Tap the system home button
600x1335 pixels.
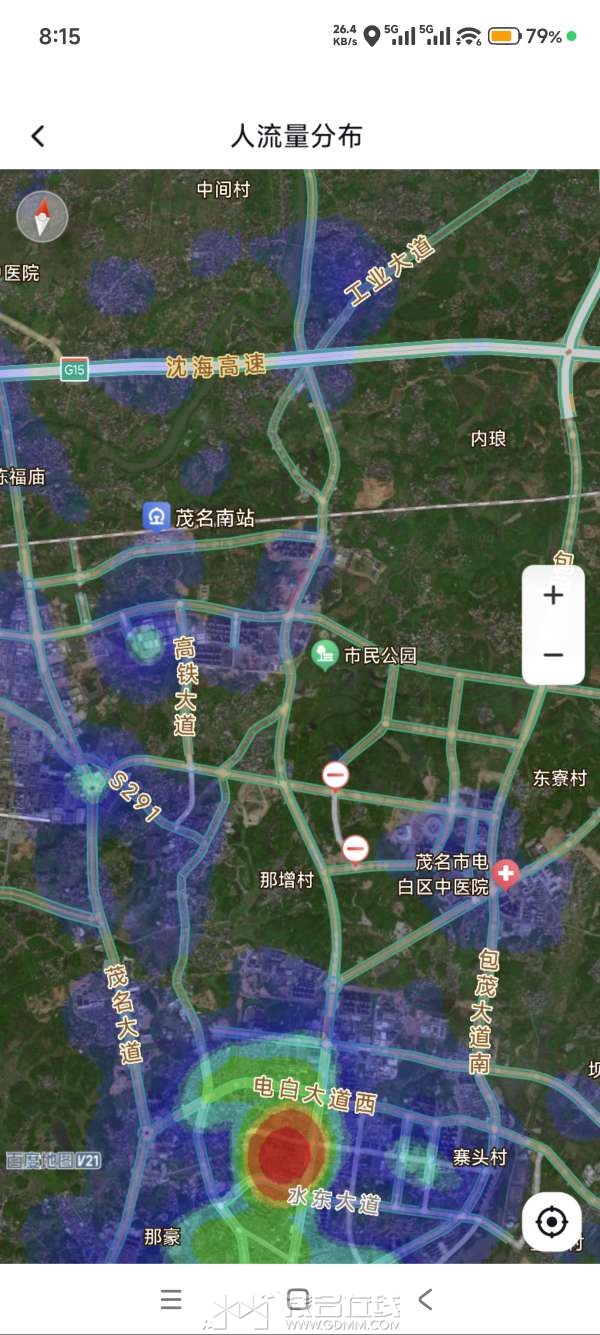[x=298, y=1299]
